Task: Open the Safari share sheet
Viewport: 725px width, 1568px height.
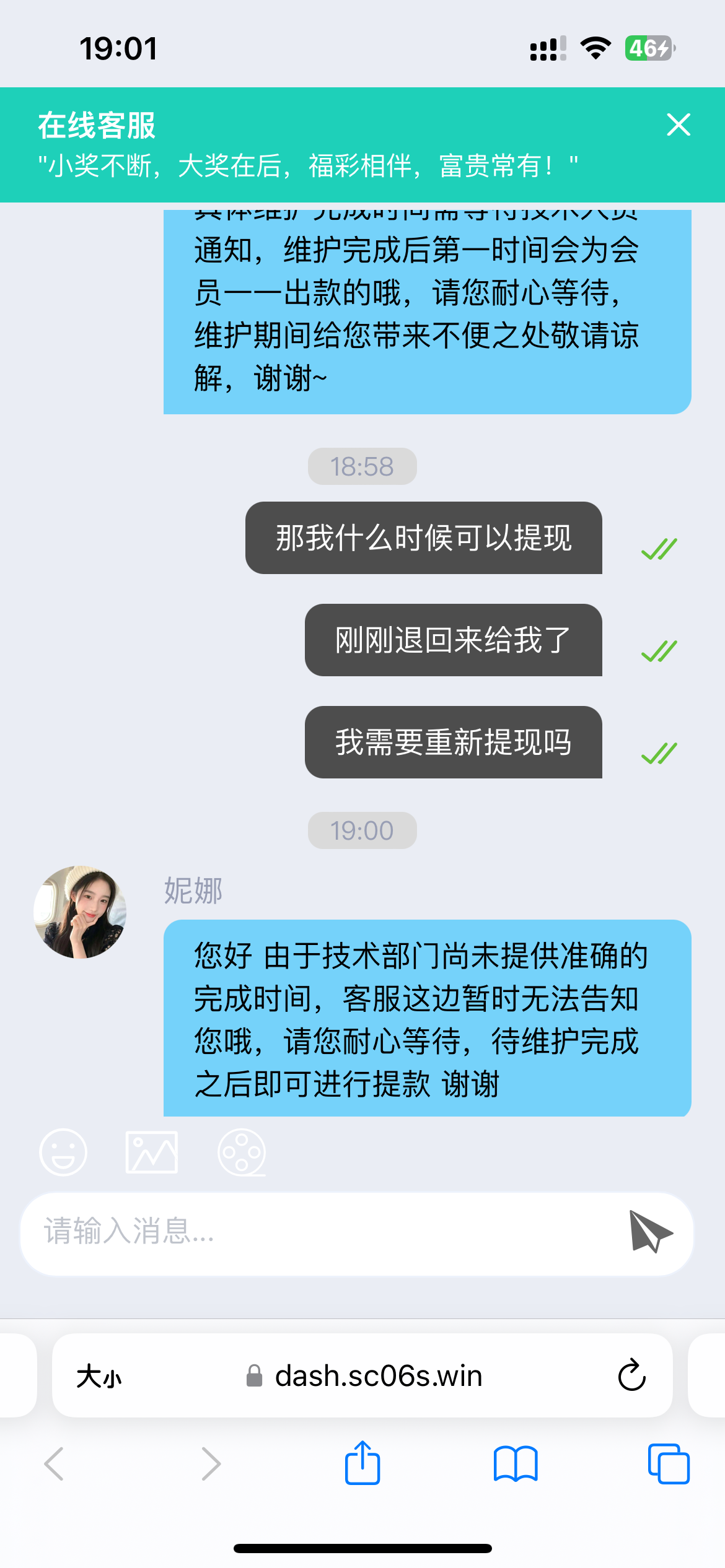Action: point(362,1462)
